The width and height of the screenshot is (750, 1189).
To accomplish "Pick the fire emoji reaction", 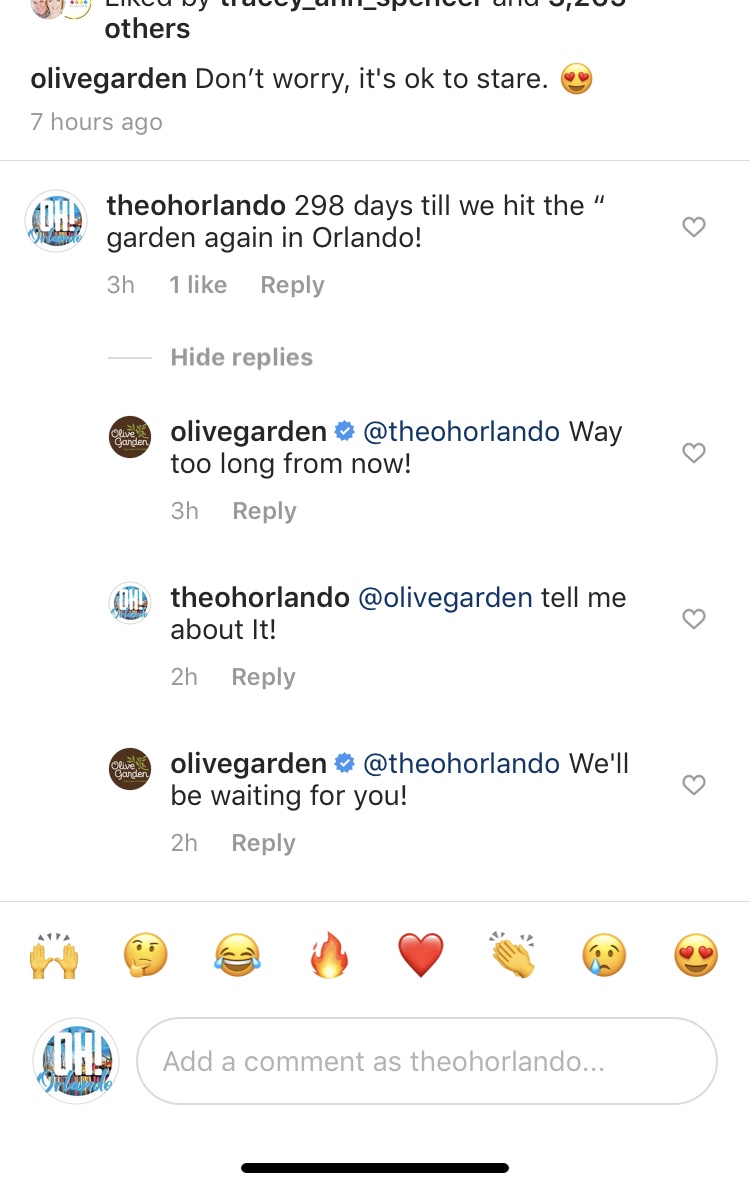I will point(329,955).
